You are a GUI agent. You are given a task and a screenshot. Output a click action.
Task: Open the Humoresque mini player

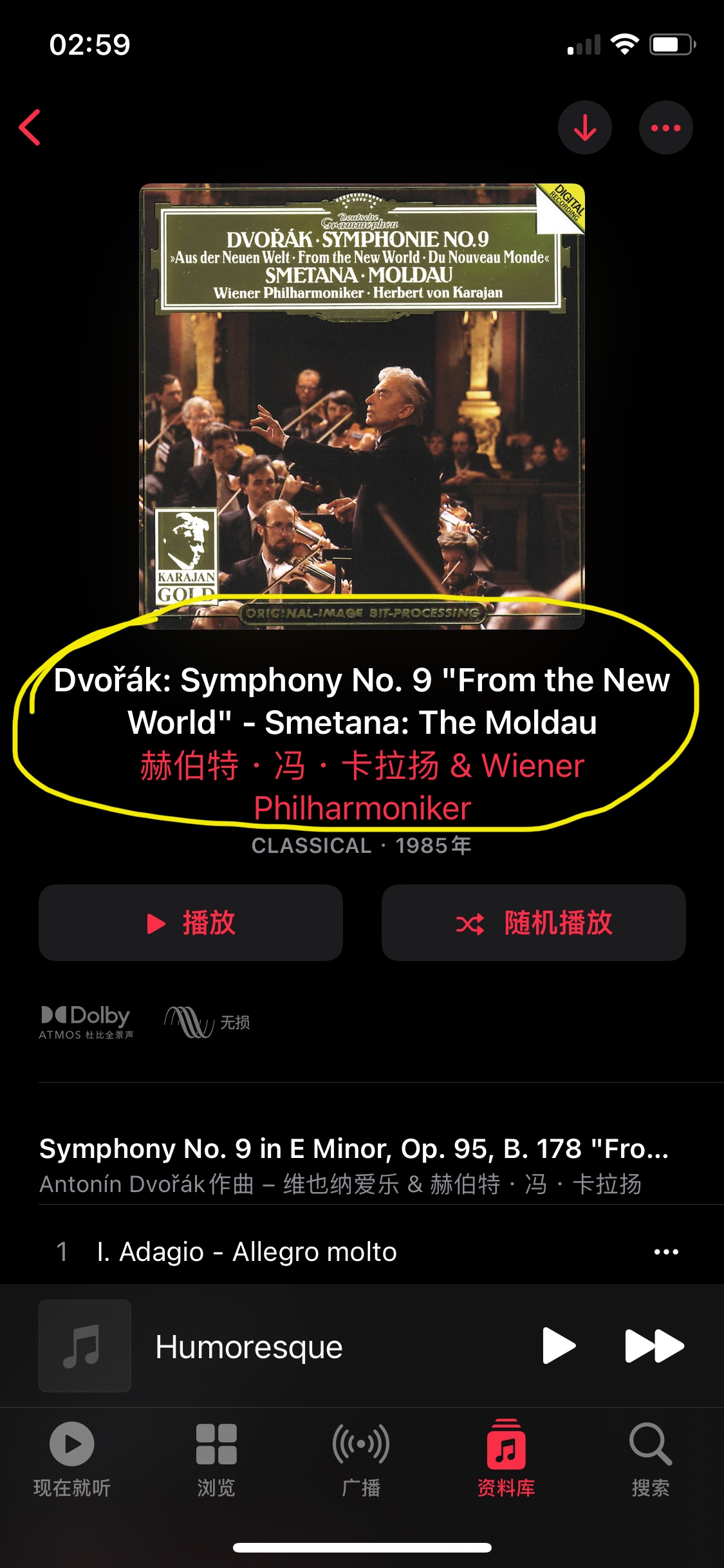pyautogui.click(x=249, y=1347)
